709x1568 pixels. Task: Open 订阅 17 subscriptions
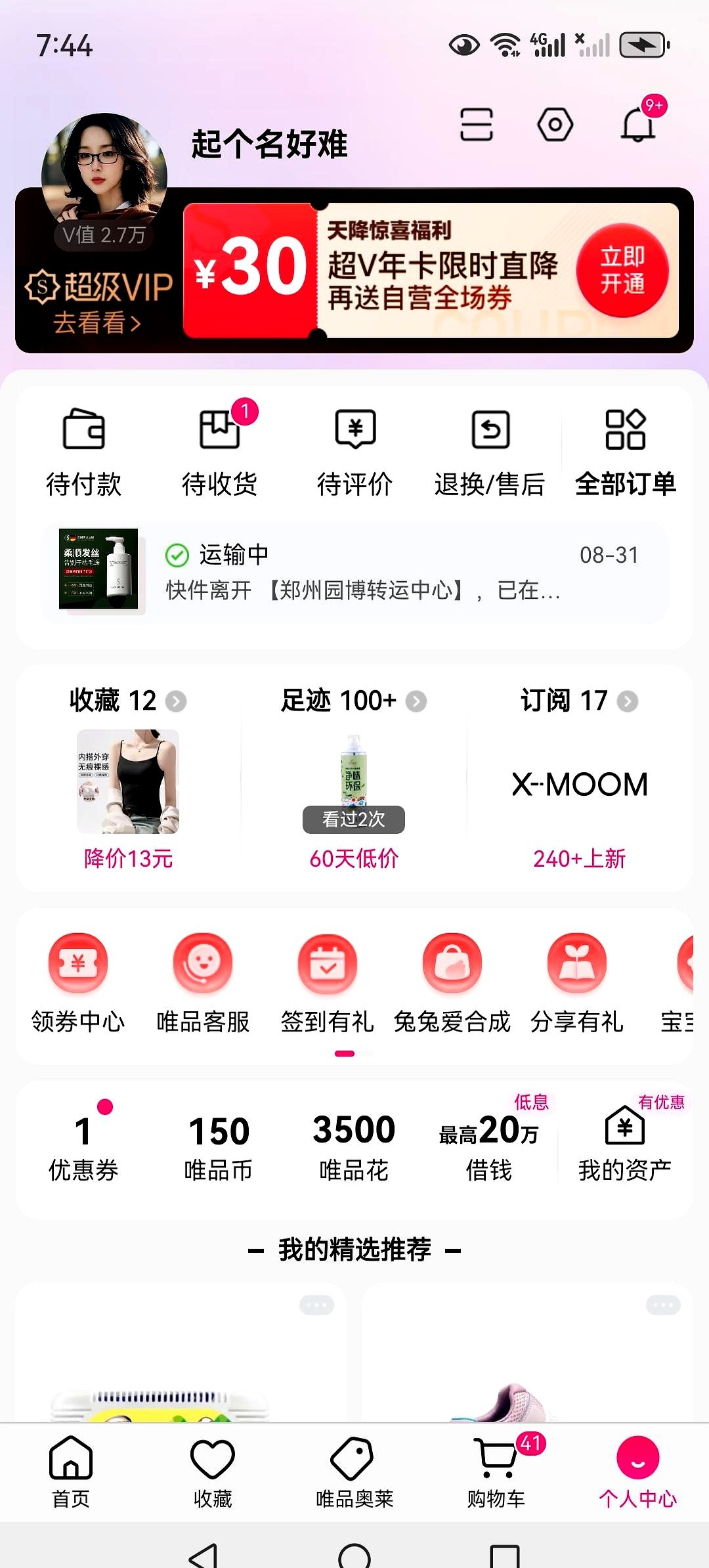(579, 701)
